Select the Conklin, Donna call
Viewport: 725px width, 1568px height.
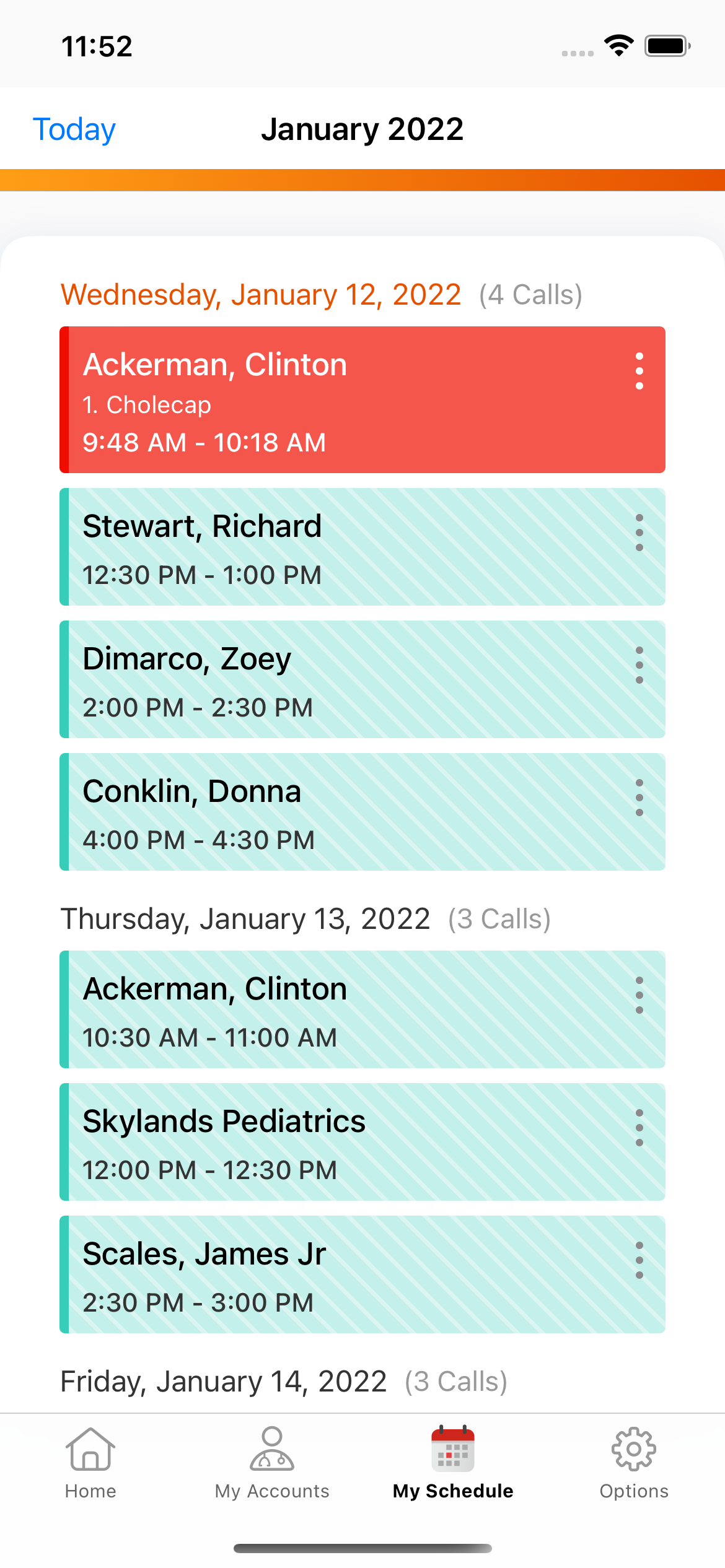(x=335, y=812)
